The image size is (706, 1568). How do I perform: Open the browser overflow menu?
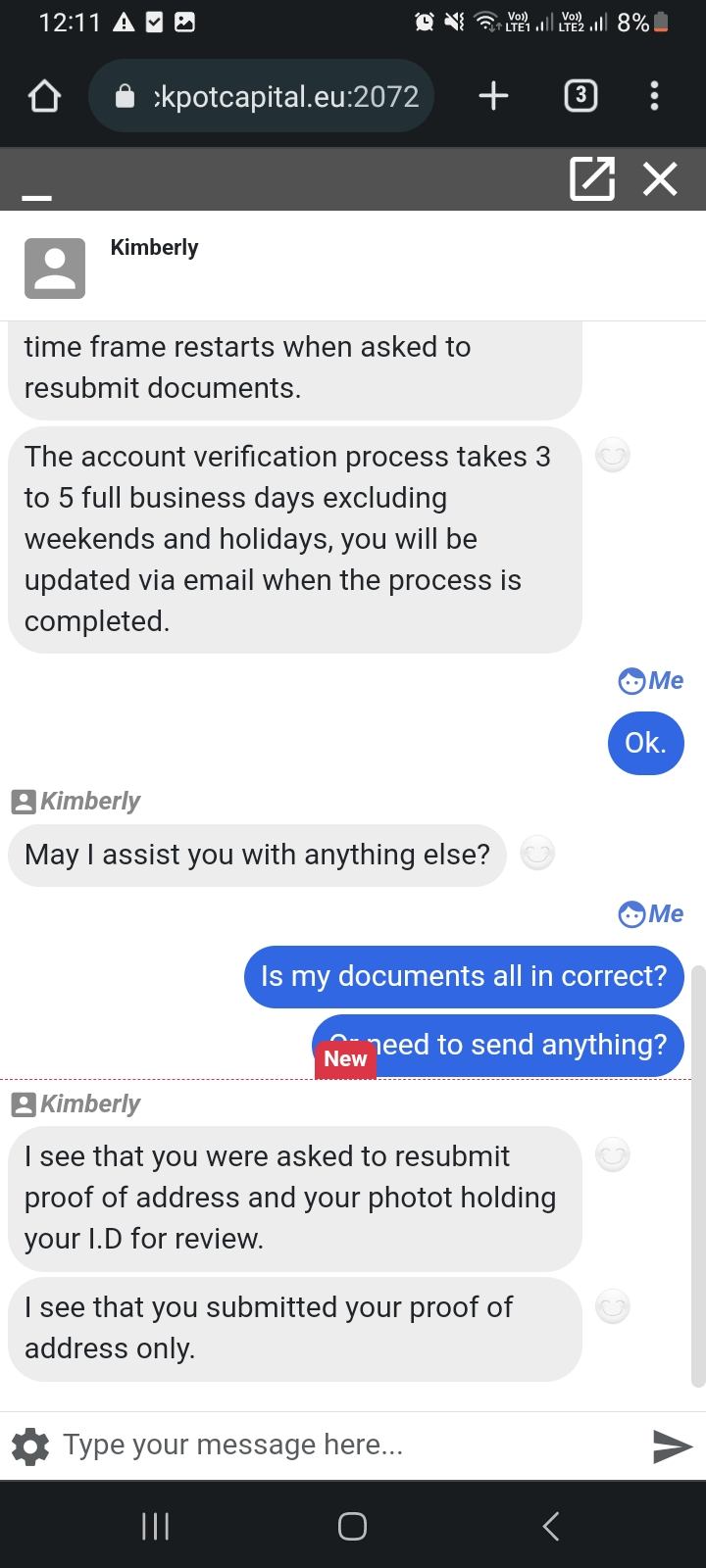point(654,96)
